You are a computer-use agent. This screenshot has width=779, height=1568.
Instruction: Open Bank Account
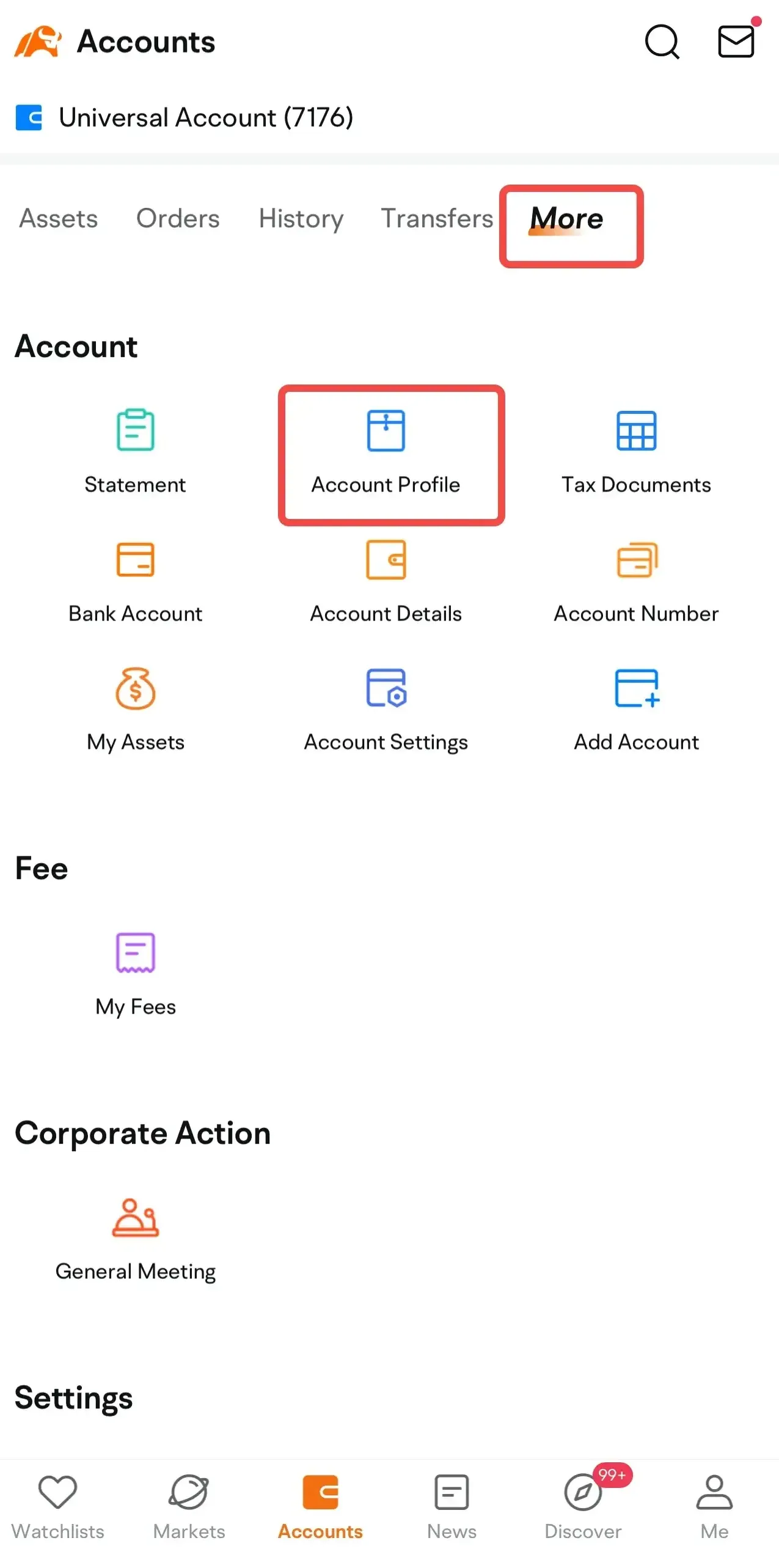[x=135, y=581]
